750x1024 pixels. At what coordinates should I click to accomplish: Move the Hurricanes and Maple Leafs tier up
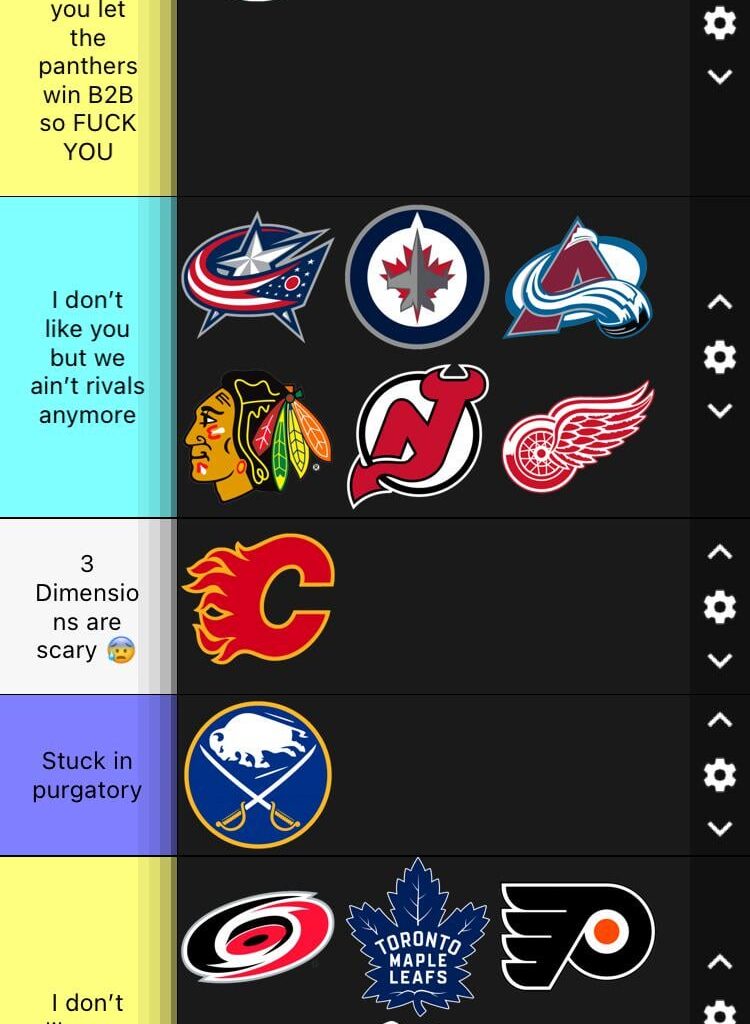click(x=720, y=962)
